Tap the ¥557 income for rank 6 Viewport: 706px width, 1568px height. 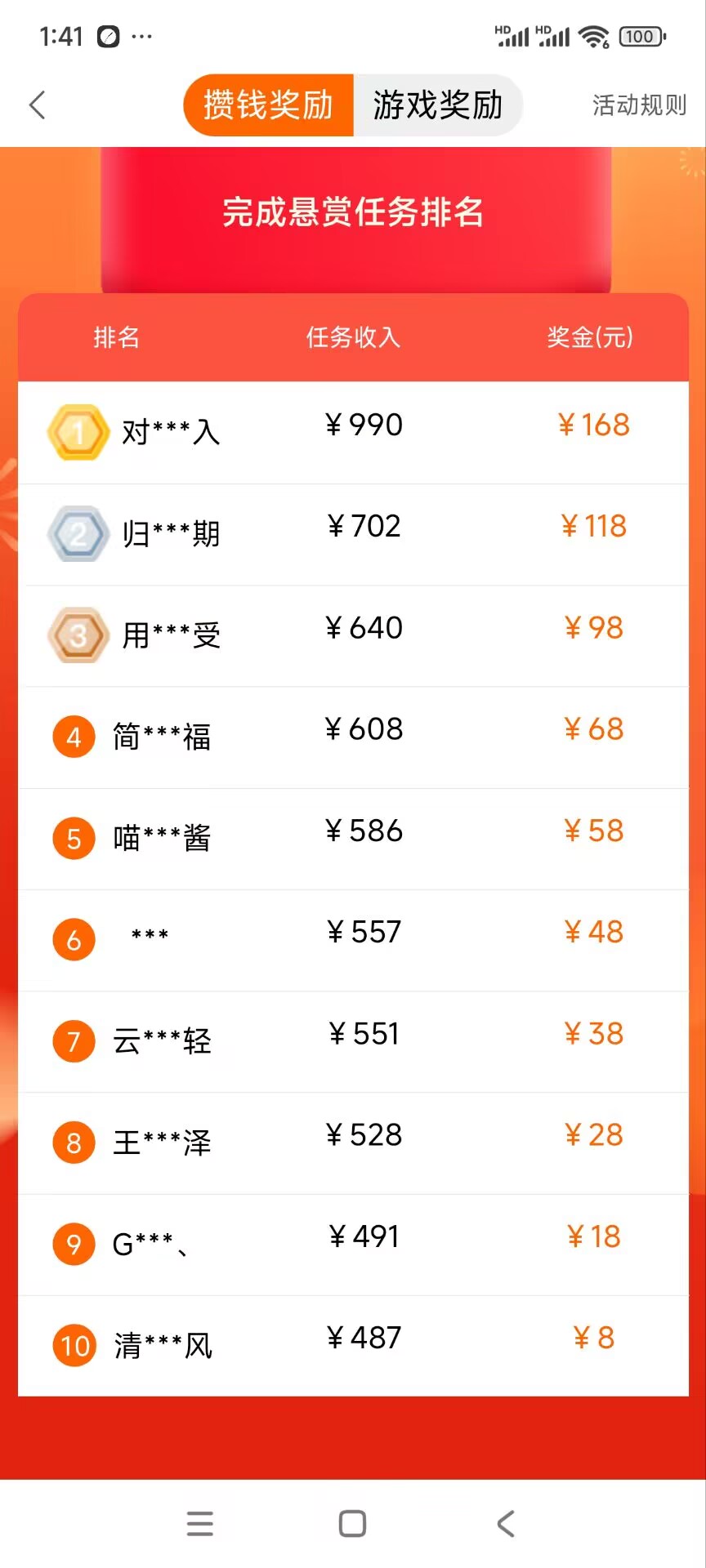tap(364, 931)
